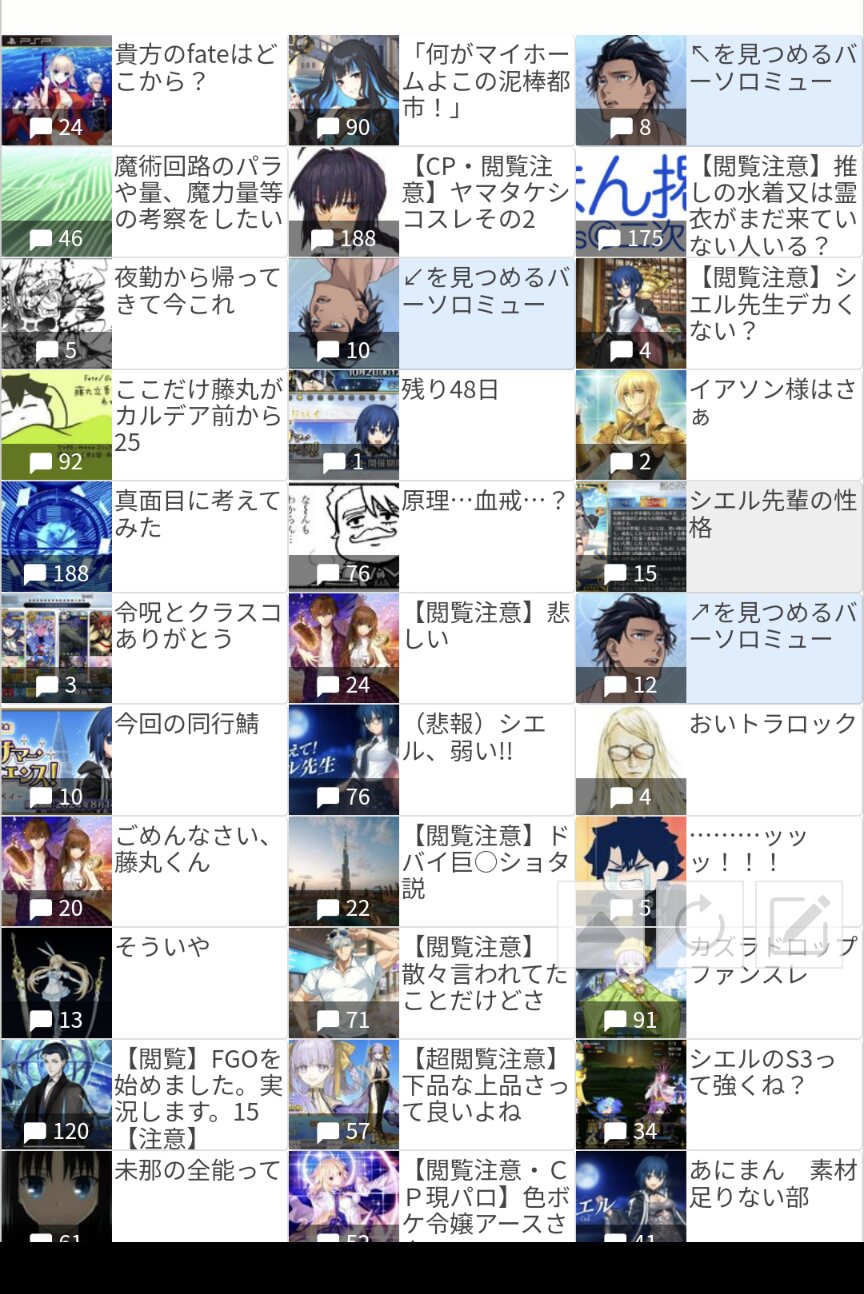This screenshot has height=1294, width=864.
Task: Open the シエル先生デカくない？ thread
Action: [772, 304]
